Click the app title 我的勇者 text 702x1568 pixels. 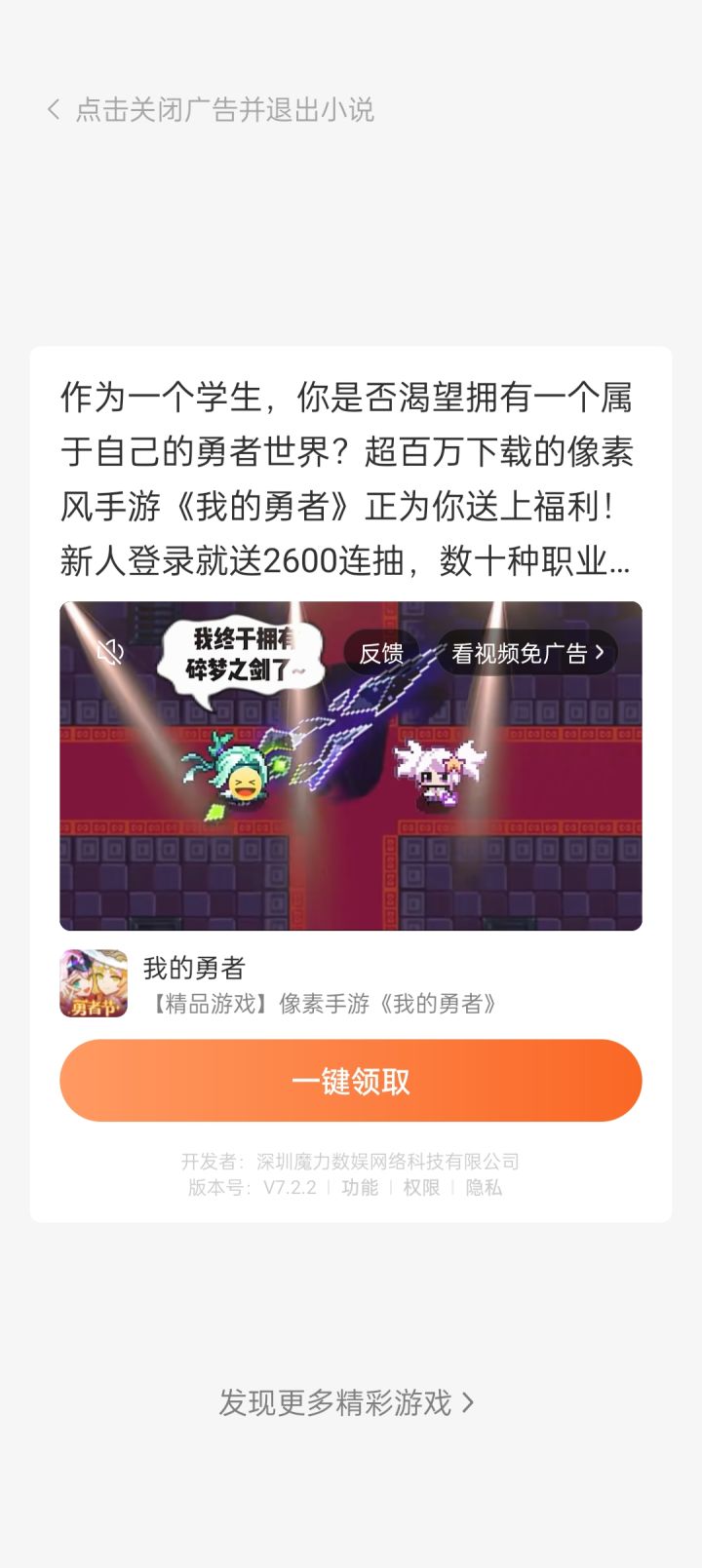click(x=196, y=968)
